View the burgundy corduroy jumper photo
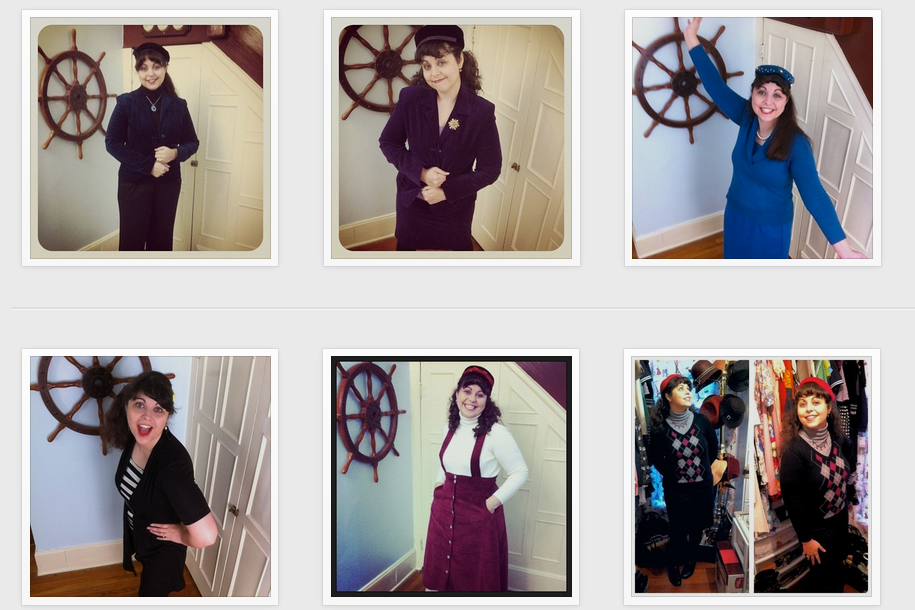Image resolution: width=915 pixels, height=610 pixels. [451, 476]
